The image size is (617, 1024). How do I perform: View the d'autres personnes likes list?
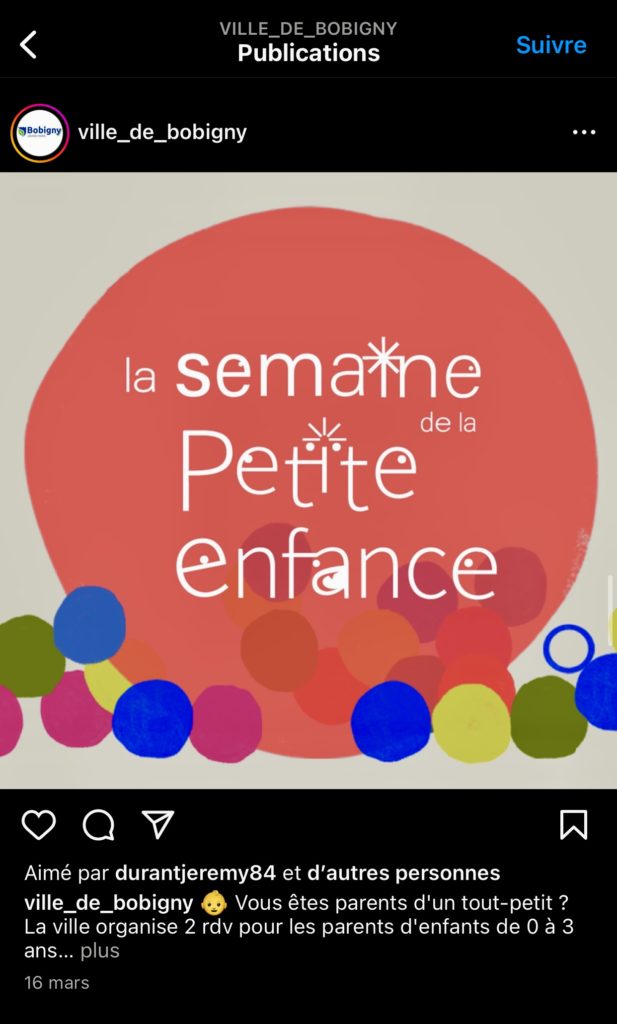click(403, 873)
